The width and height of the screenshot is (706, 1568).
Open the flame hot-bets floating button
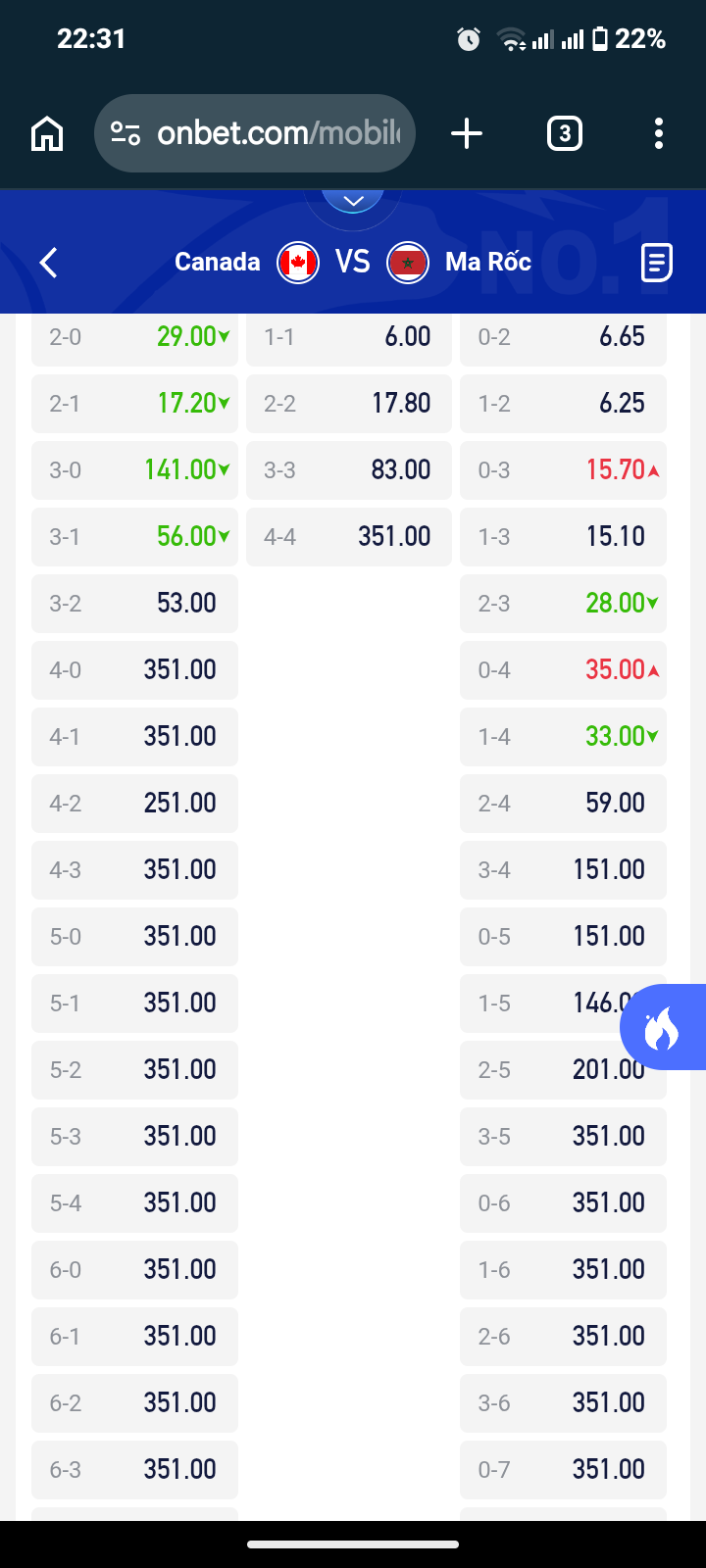coord(662,1027)
